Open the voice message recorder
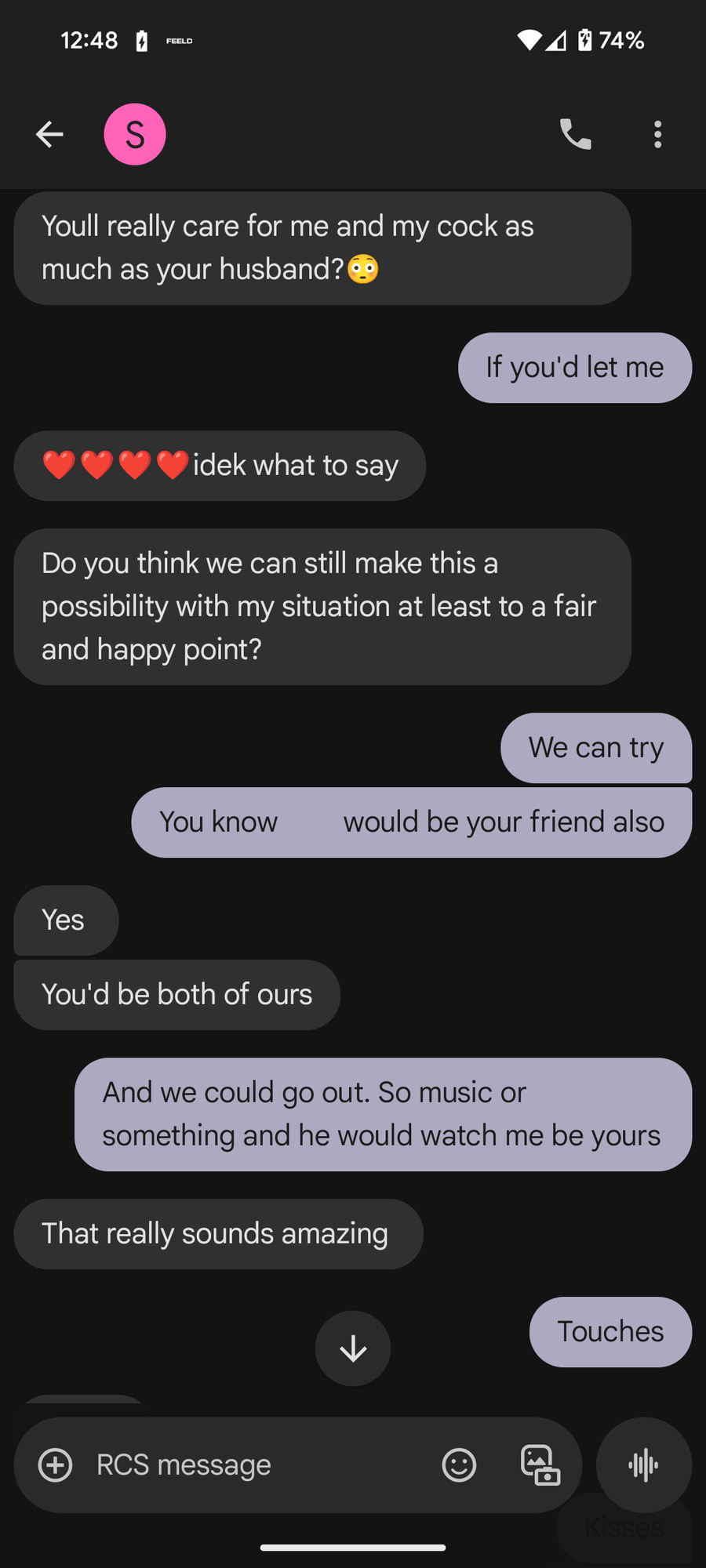Viewport: 706px width, 1568px height. click(643, 1465)
